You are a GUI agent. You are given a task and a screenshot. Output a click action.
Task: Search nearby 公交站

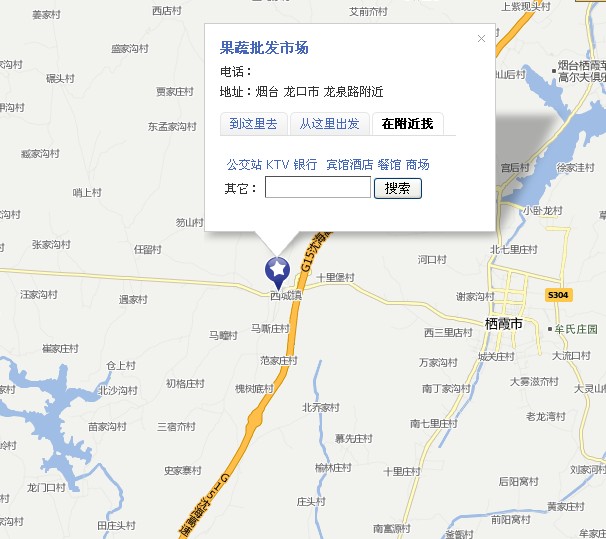(x=244, y=164)
